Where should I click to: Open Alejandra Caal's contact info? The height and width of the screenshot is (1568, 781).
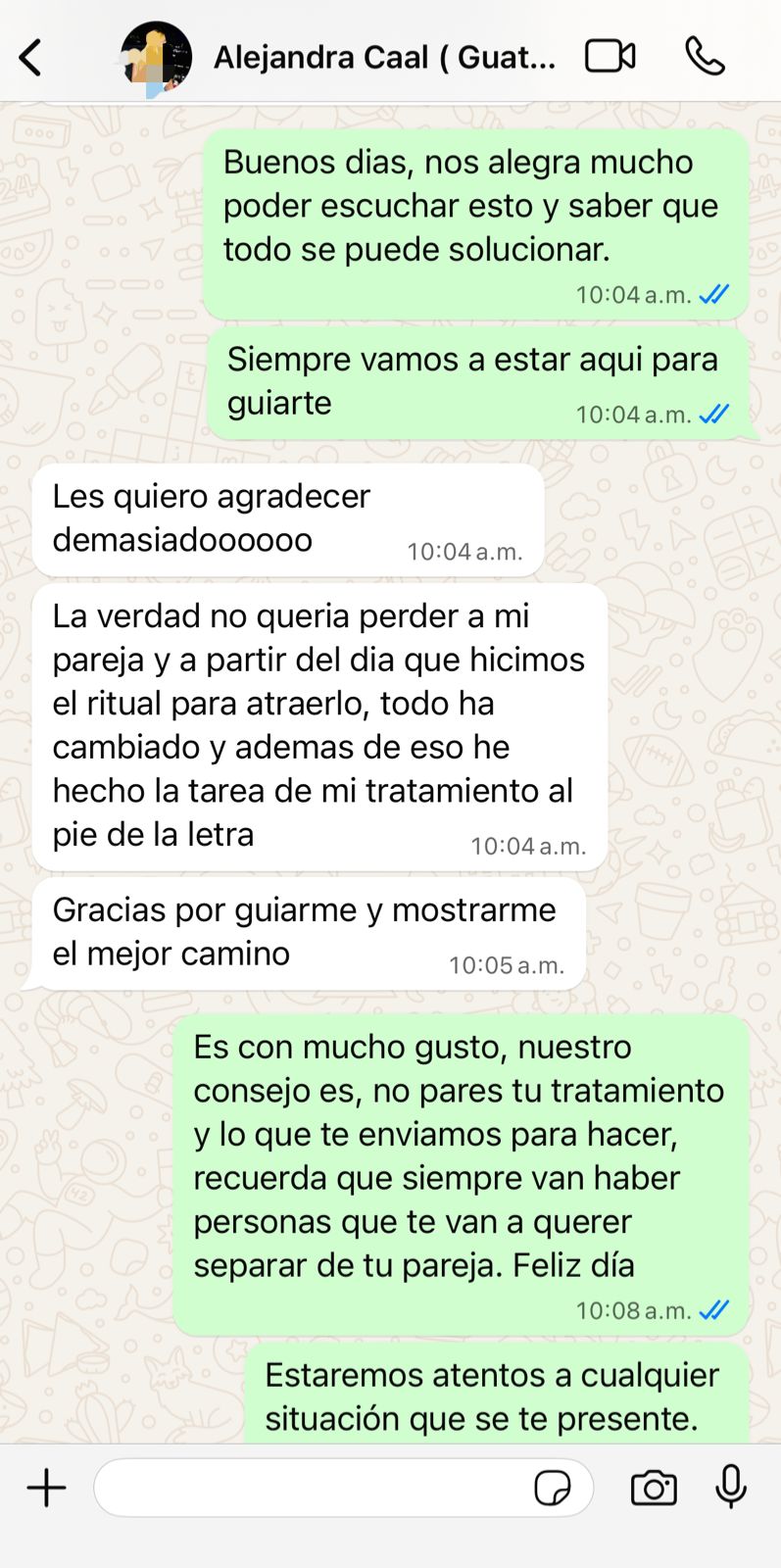click(x=384, y=58)
